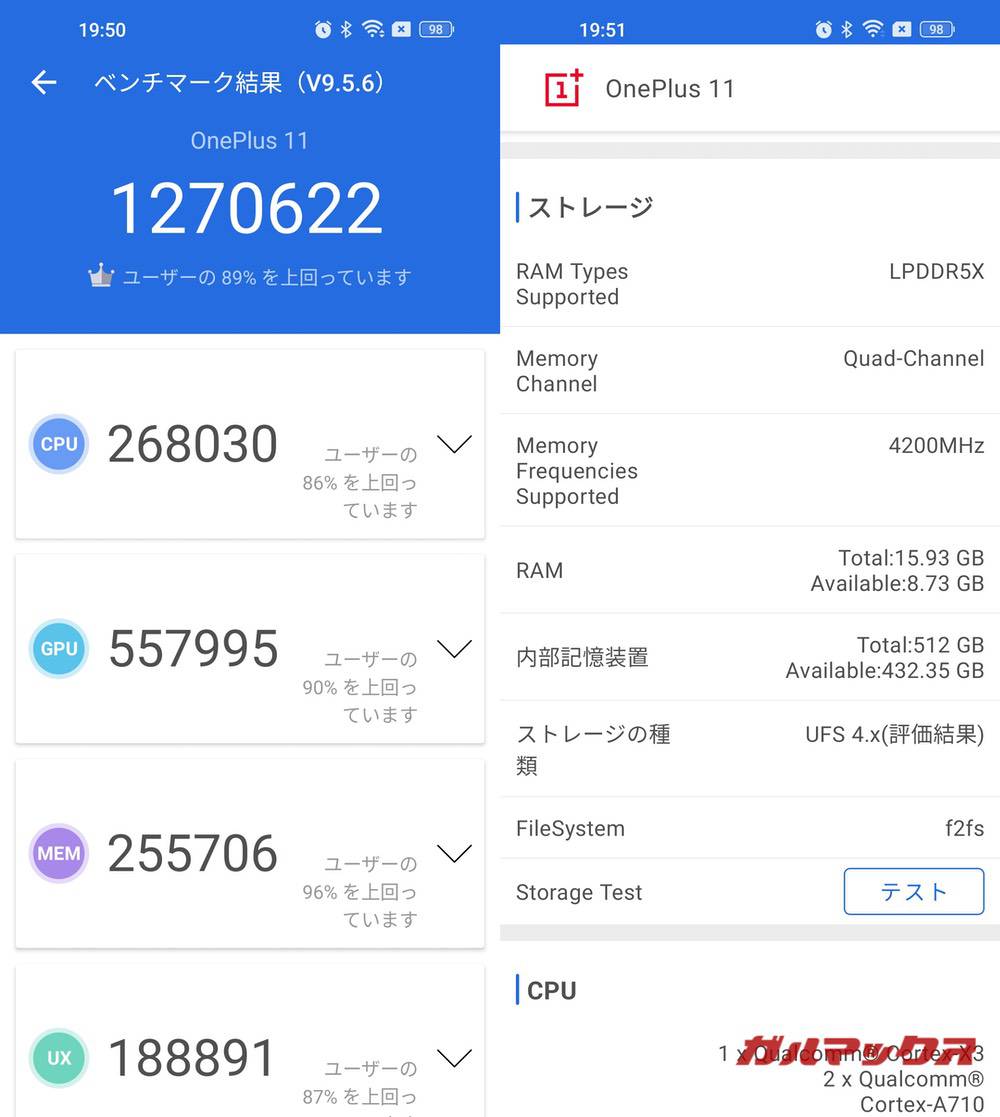Viewport: 1000px width, 1117px height.
Task: Start the Storage Test via テスト button
Action: (913, 891)
